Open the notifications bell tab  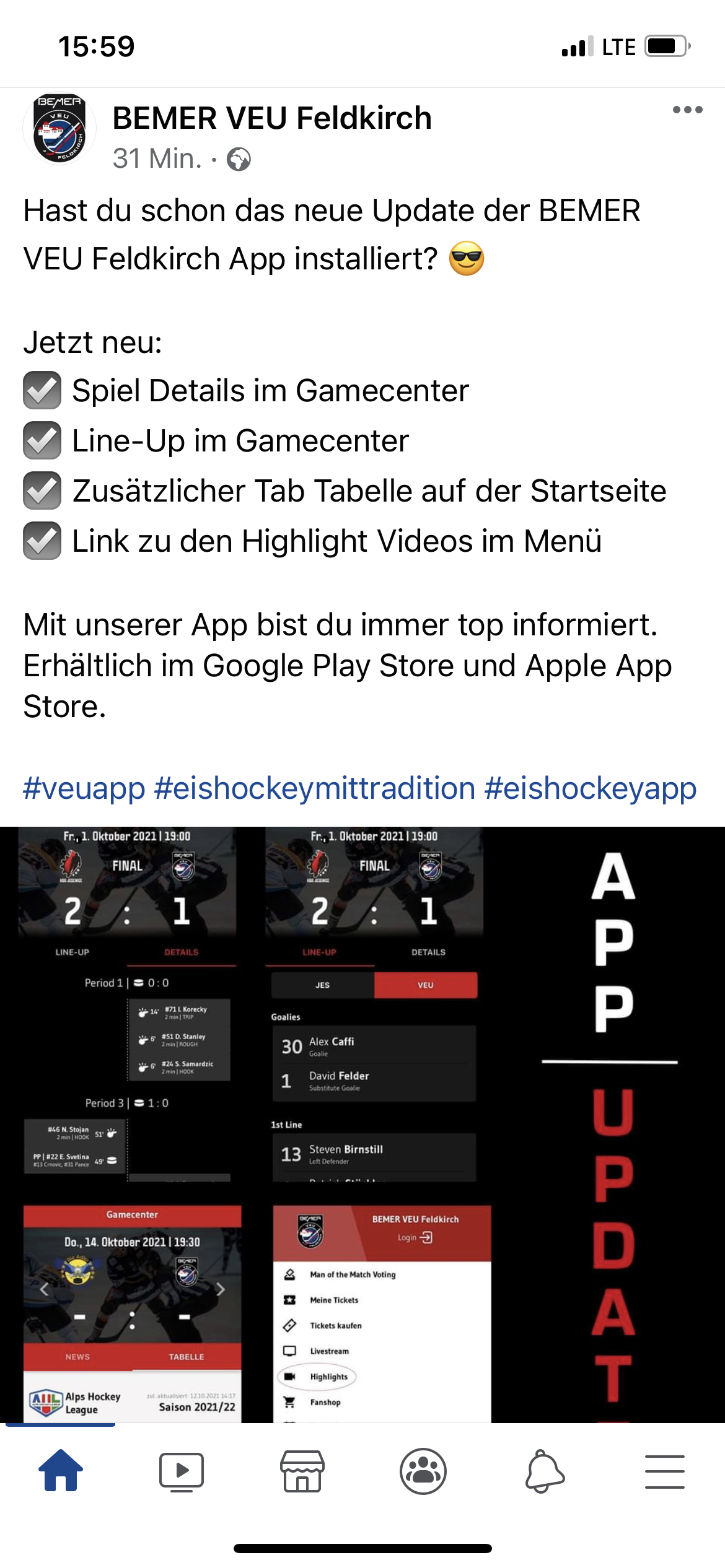[544, 1471]
